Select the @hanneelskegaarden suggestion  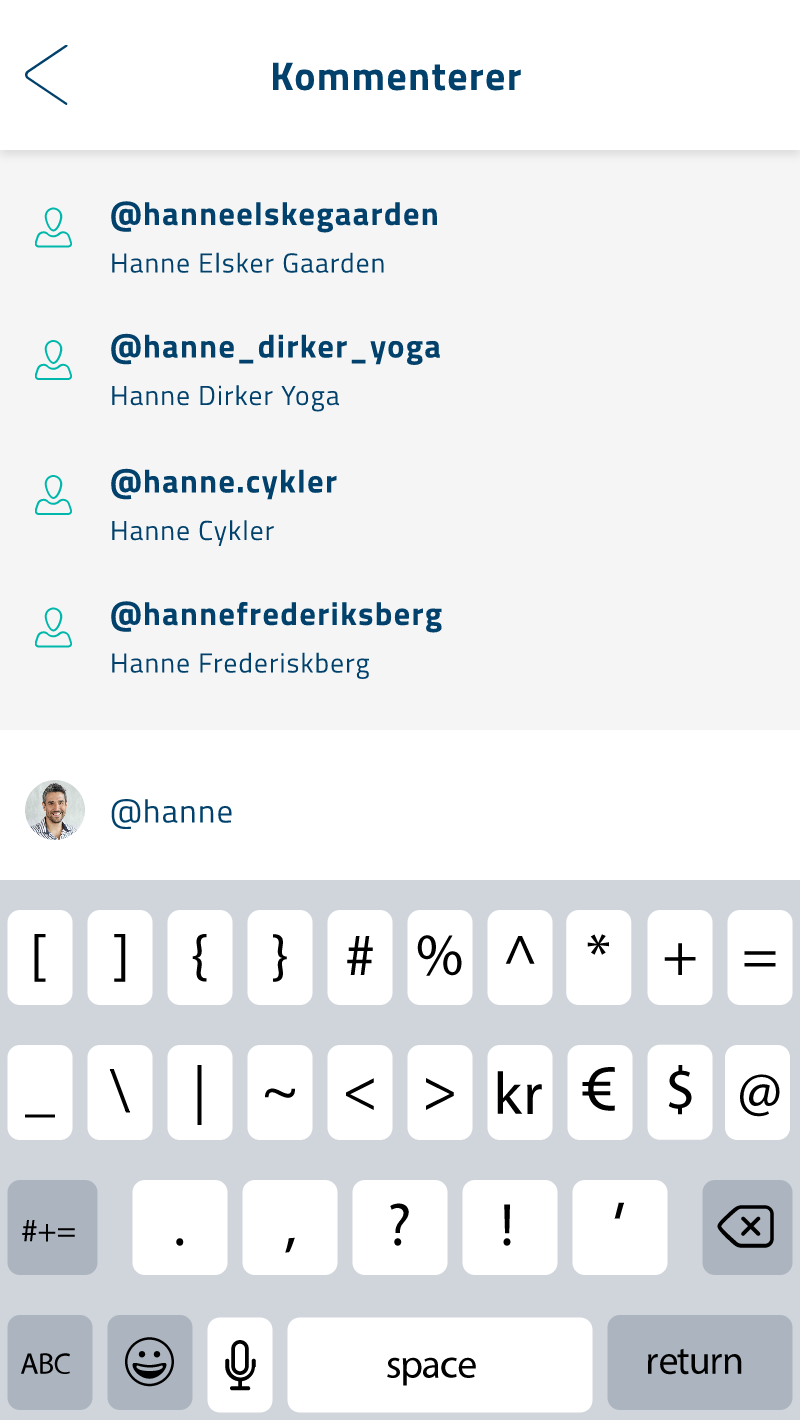(274, 237)
